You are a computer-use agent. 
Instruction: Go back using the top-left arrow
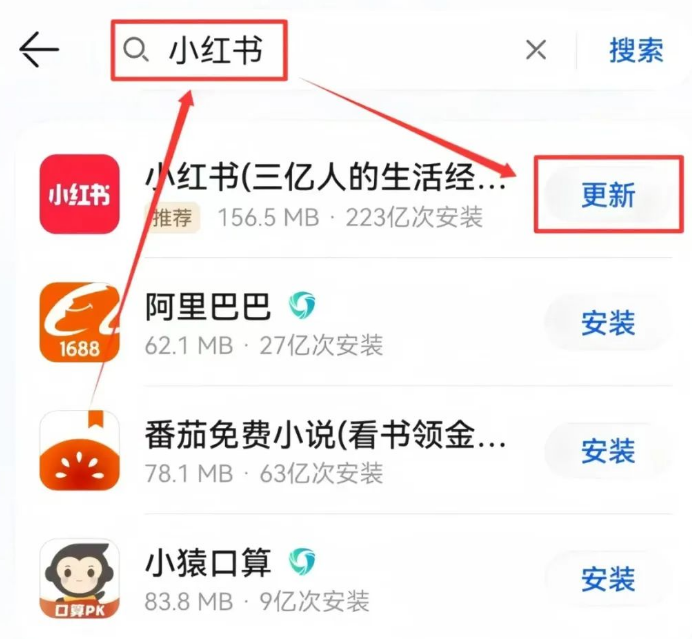39,49
